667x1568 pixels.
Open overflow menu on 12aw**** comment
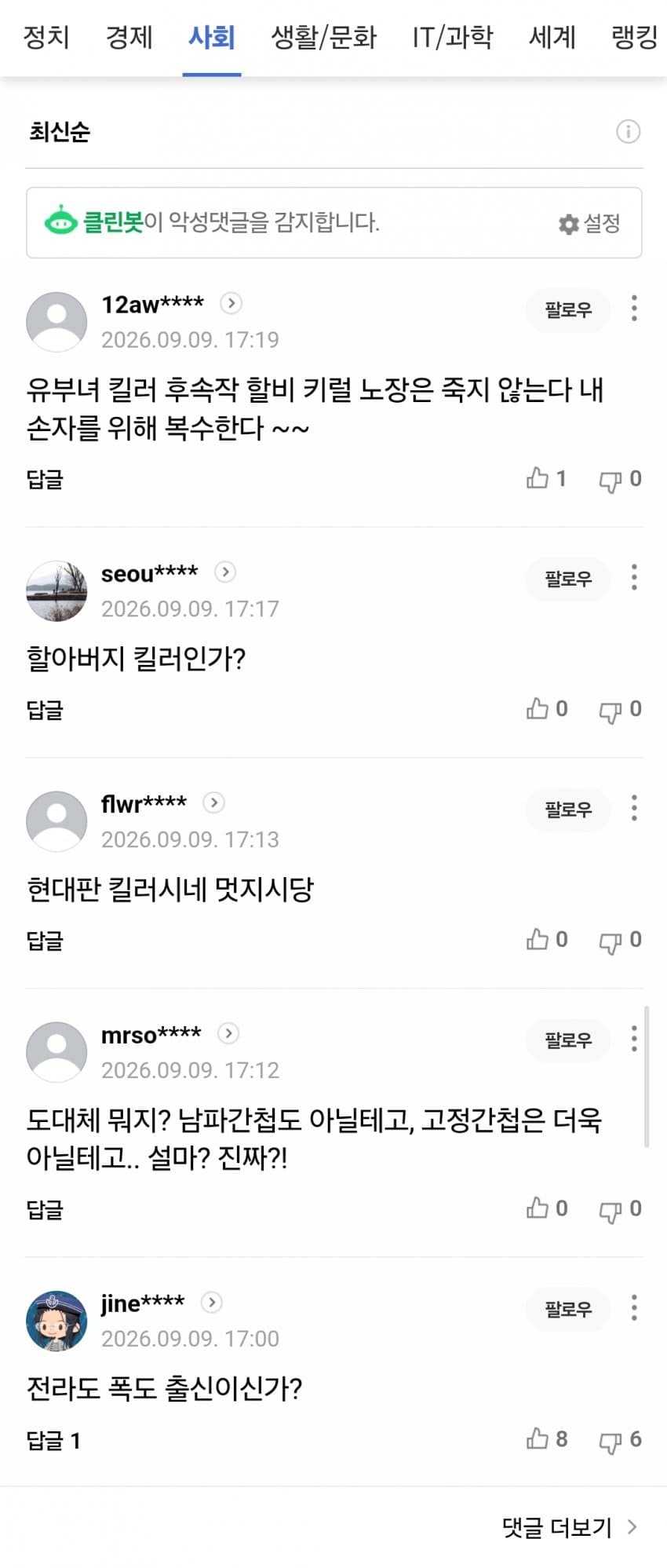pos(634,309)
